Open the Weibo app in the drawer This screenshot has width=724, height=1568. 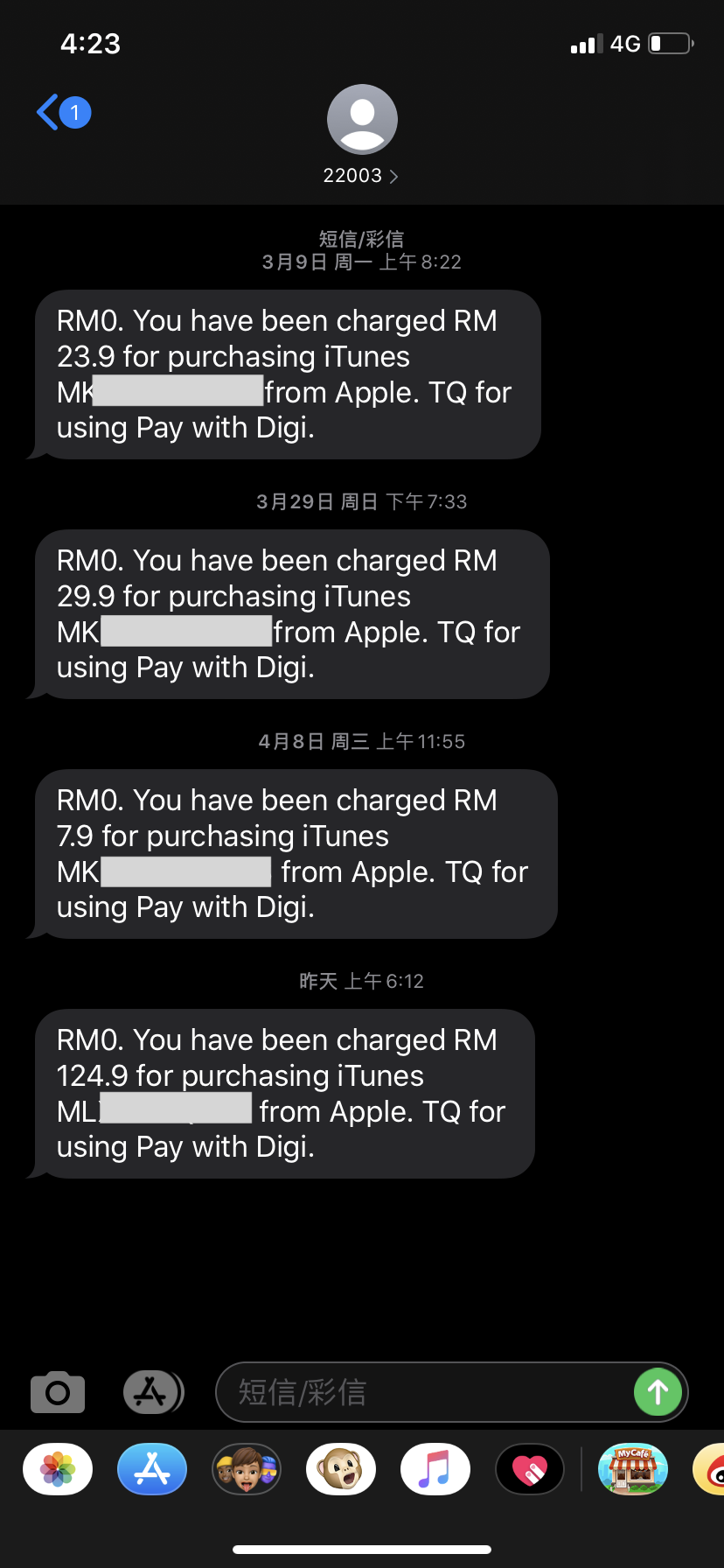pyautogui.click(x=710, y=1469)
